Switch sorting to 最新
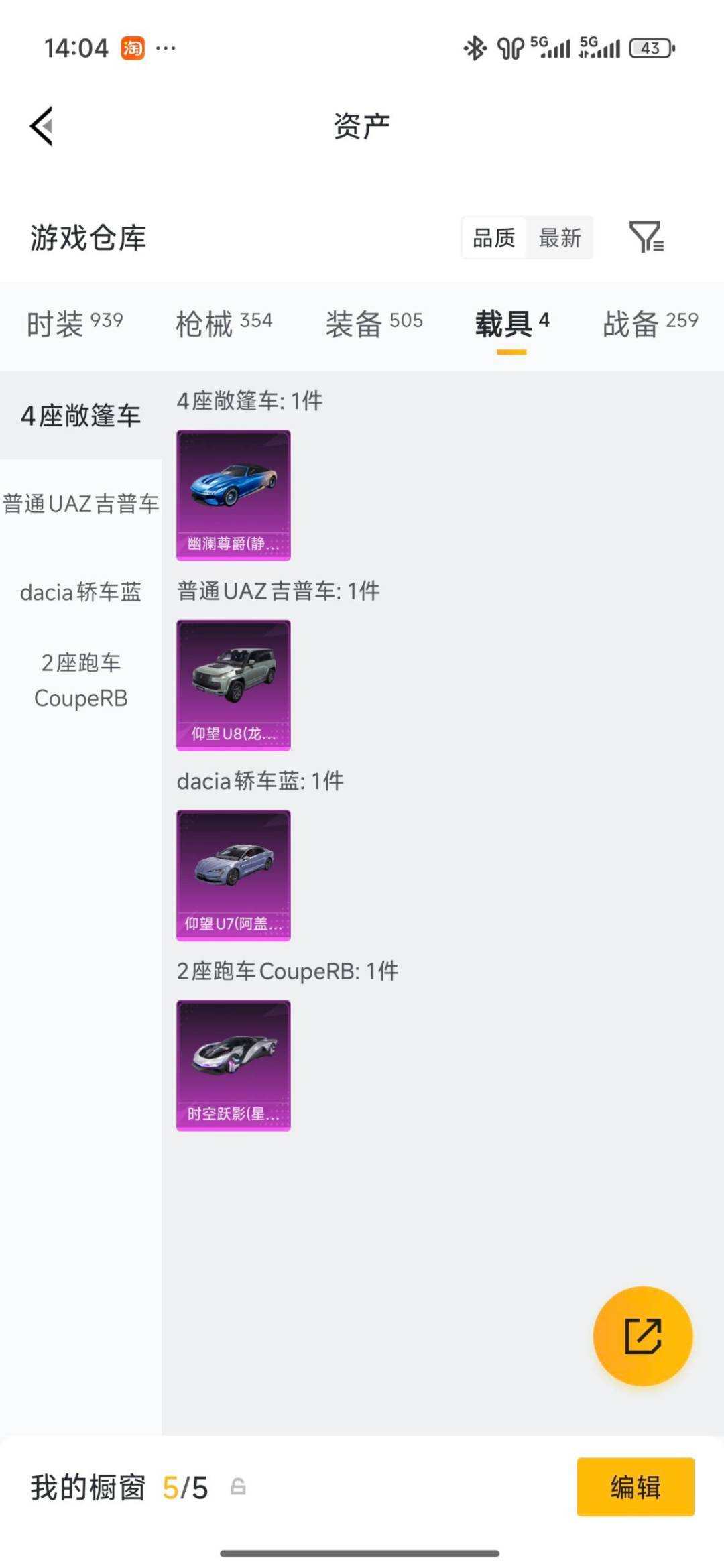 [560, 238]
